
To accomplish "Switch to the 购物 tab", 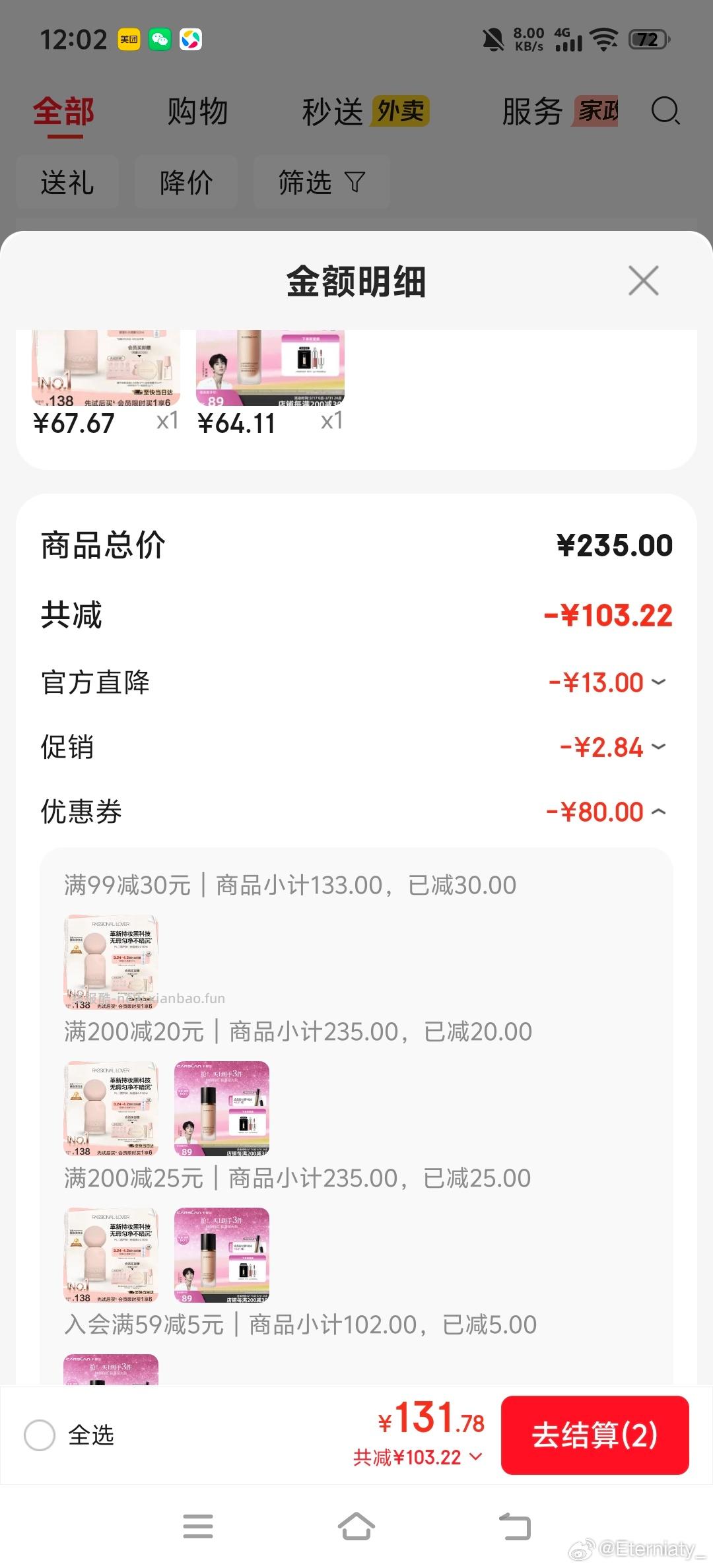I will click(x=197, y=112).
